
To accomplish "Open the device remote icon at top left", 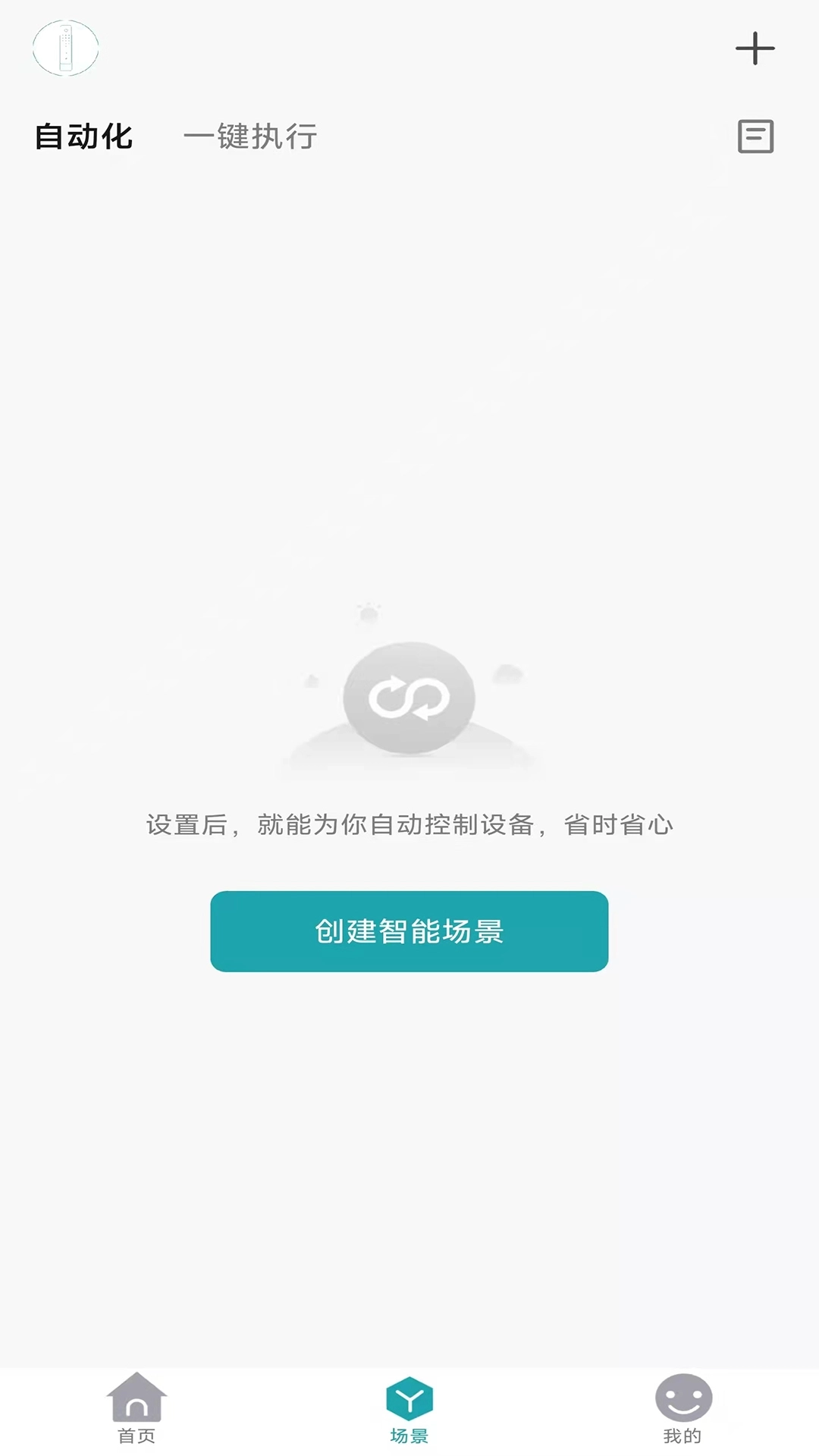I will point(64,47).
